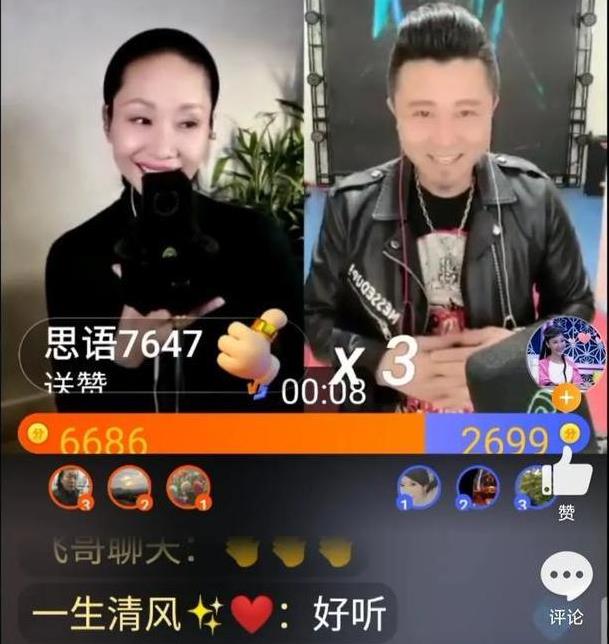The height and width of the screenshot is (644, 609).
Task: View left team's rank 2 contributor avatar
Action: click(129, 486)
